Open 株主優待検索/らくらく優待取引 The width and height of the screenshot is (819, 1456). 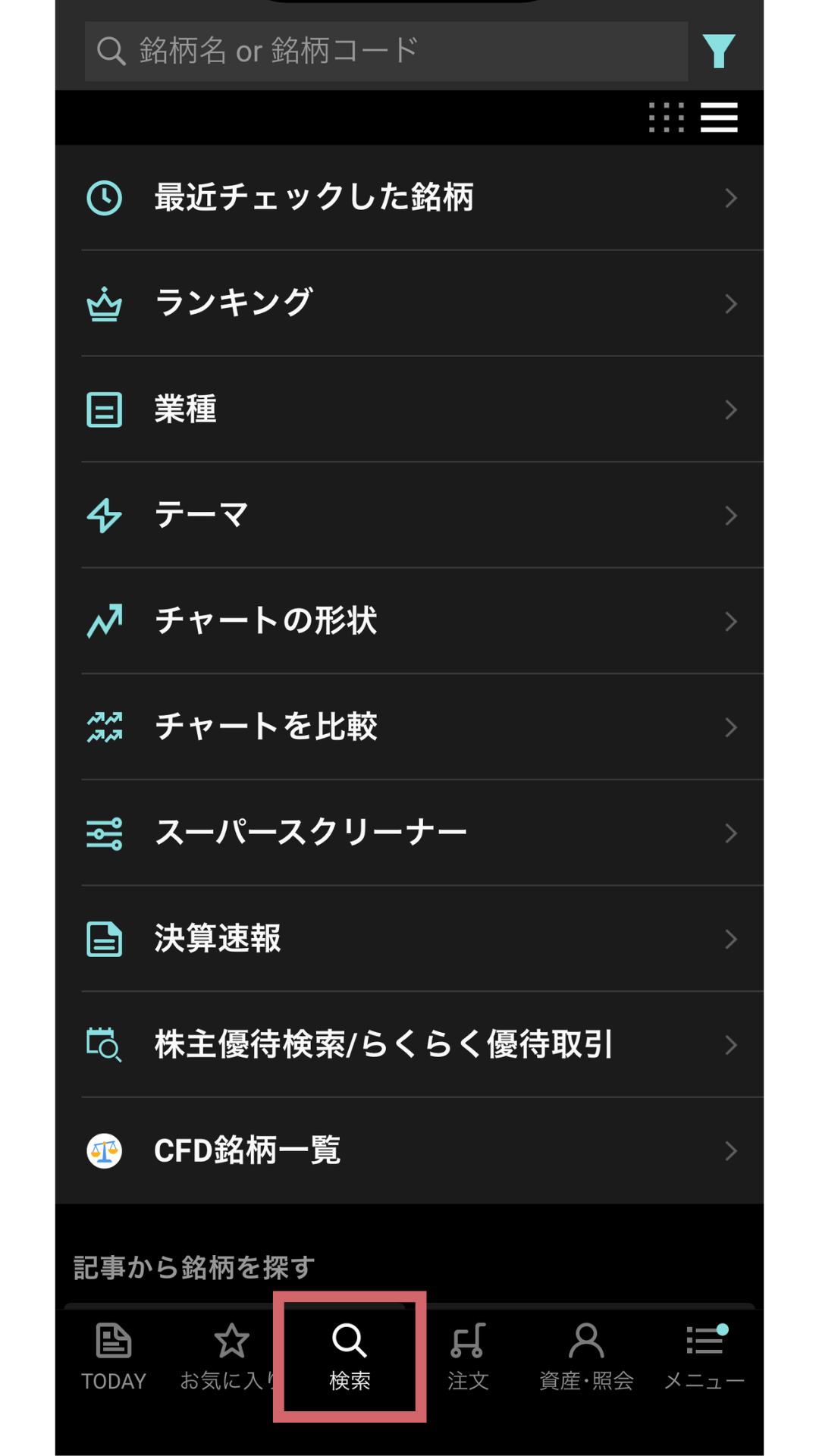(x=409, y=1045)
